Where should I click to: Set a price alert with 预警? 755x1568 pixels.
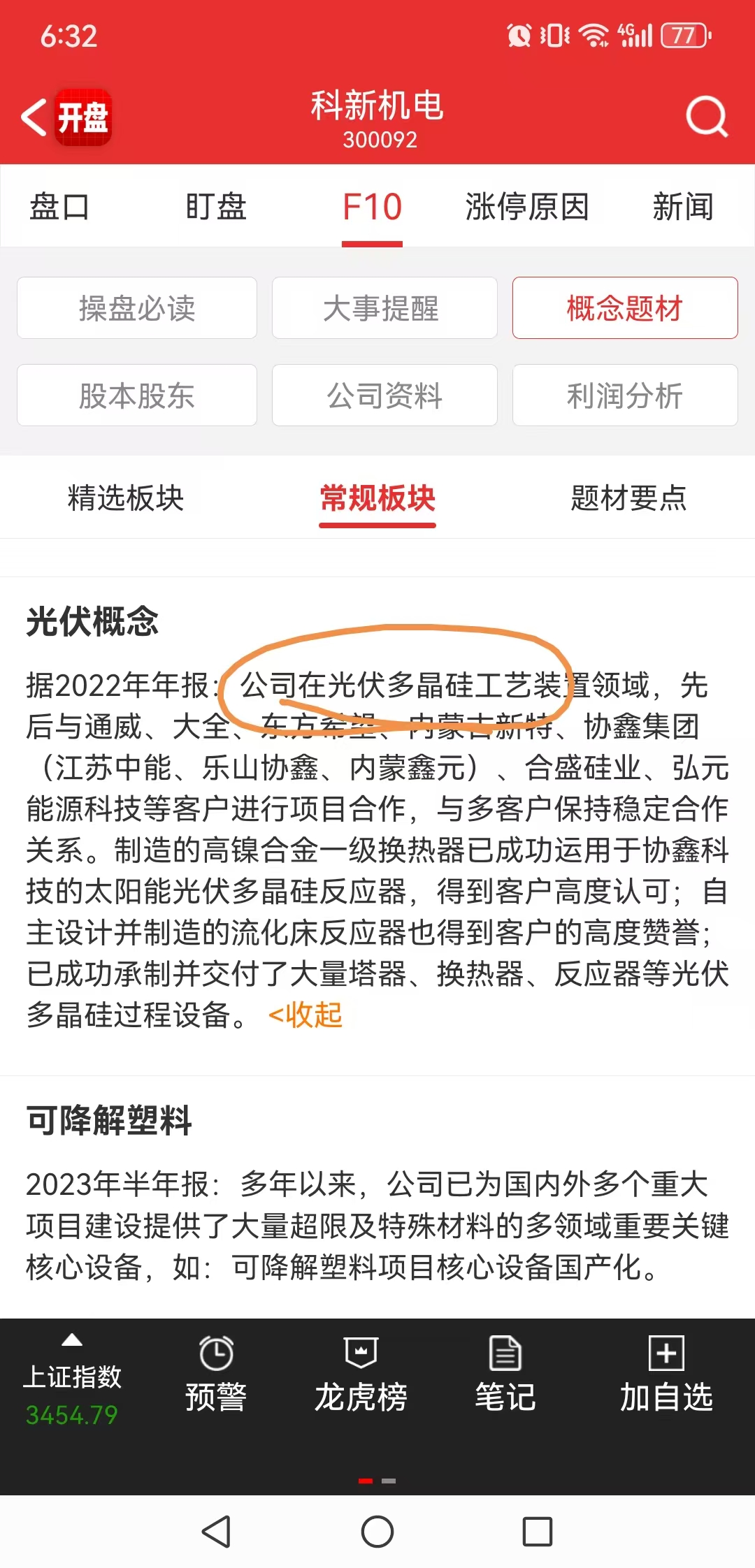point(216,1374)
